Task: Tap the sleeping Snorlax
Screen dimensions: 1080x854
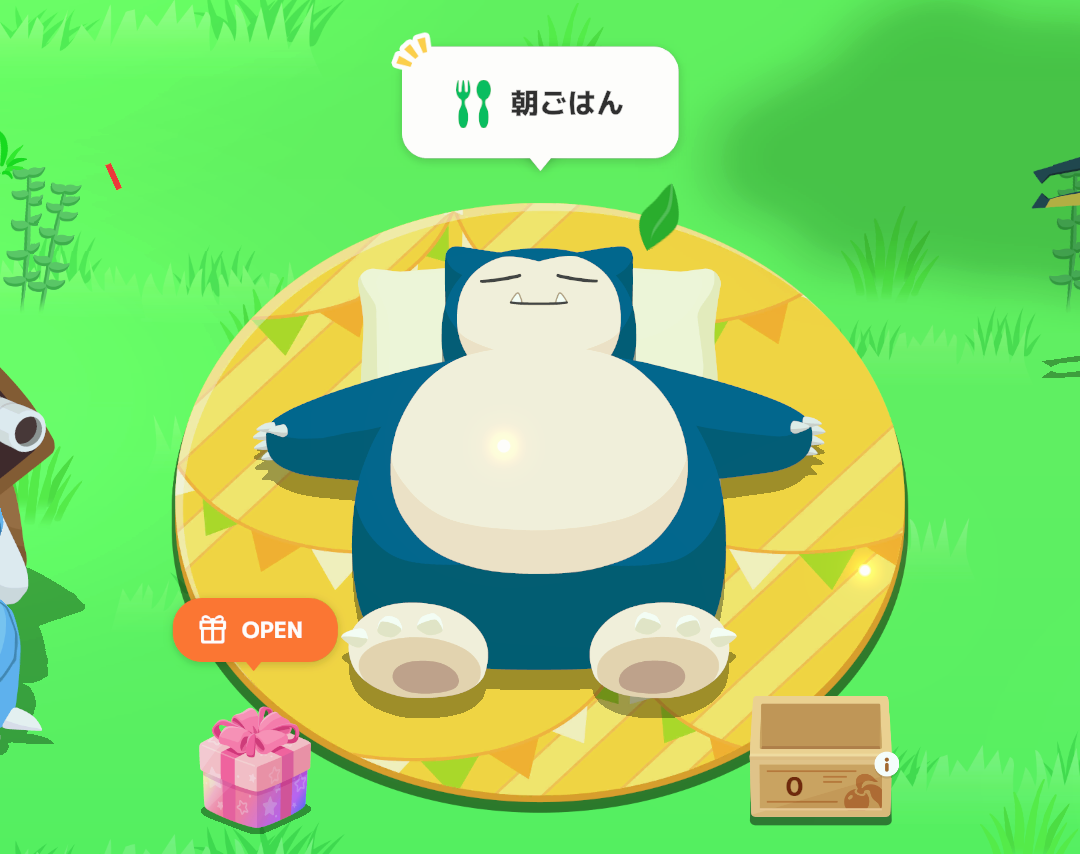Action: 539,460
